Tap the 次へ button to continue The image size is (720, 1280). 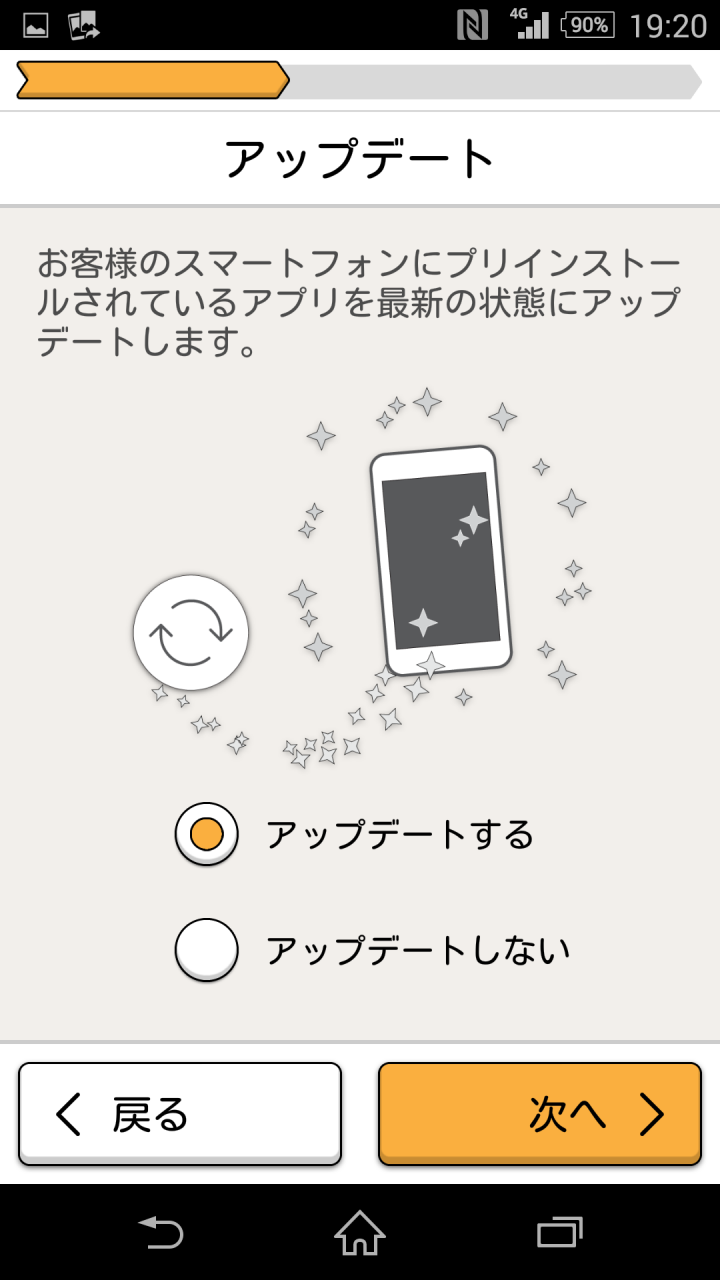[540, 1114]
